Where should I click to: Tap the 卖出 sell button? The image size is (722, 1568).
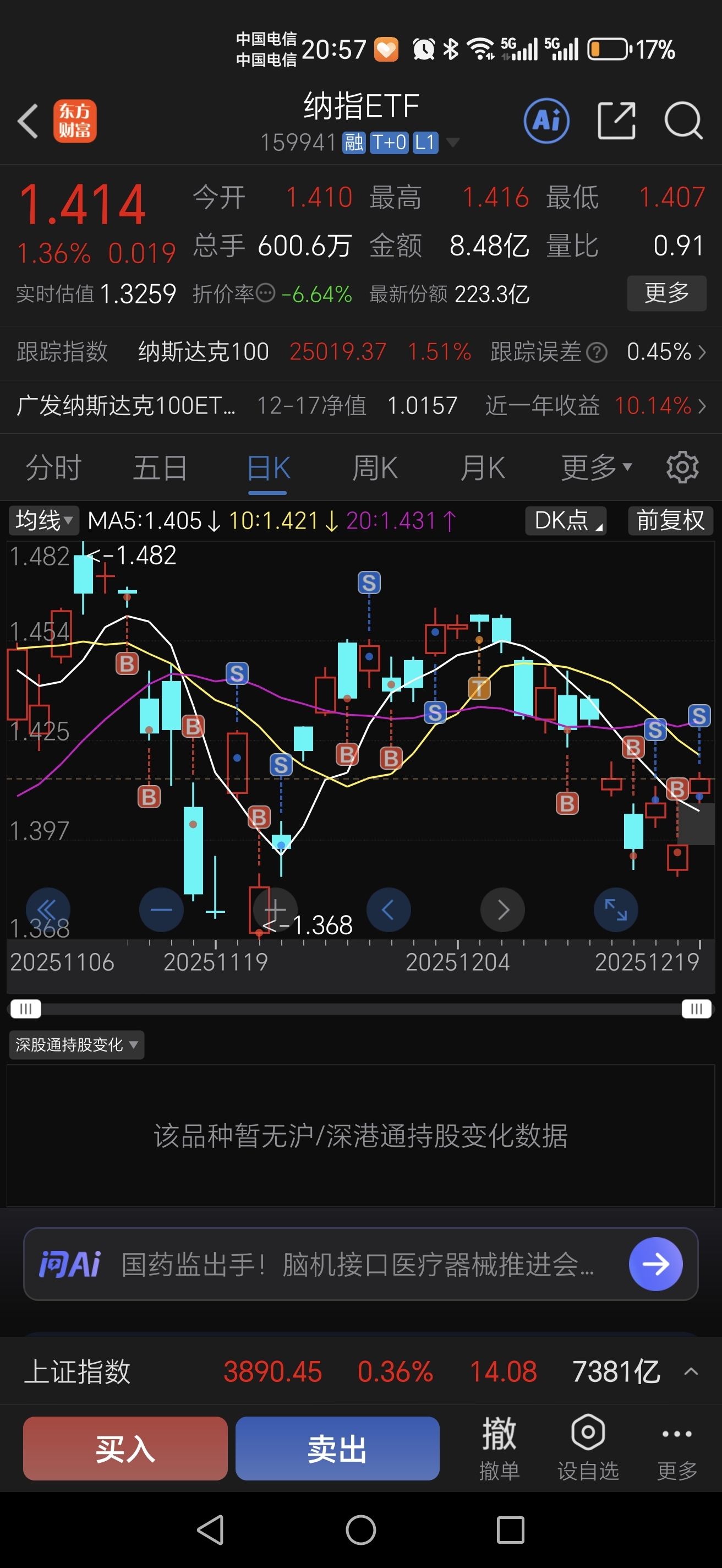337,1449
